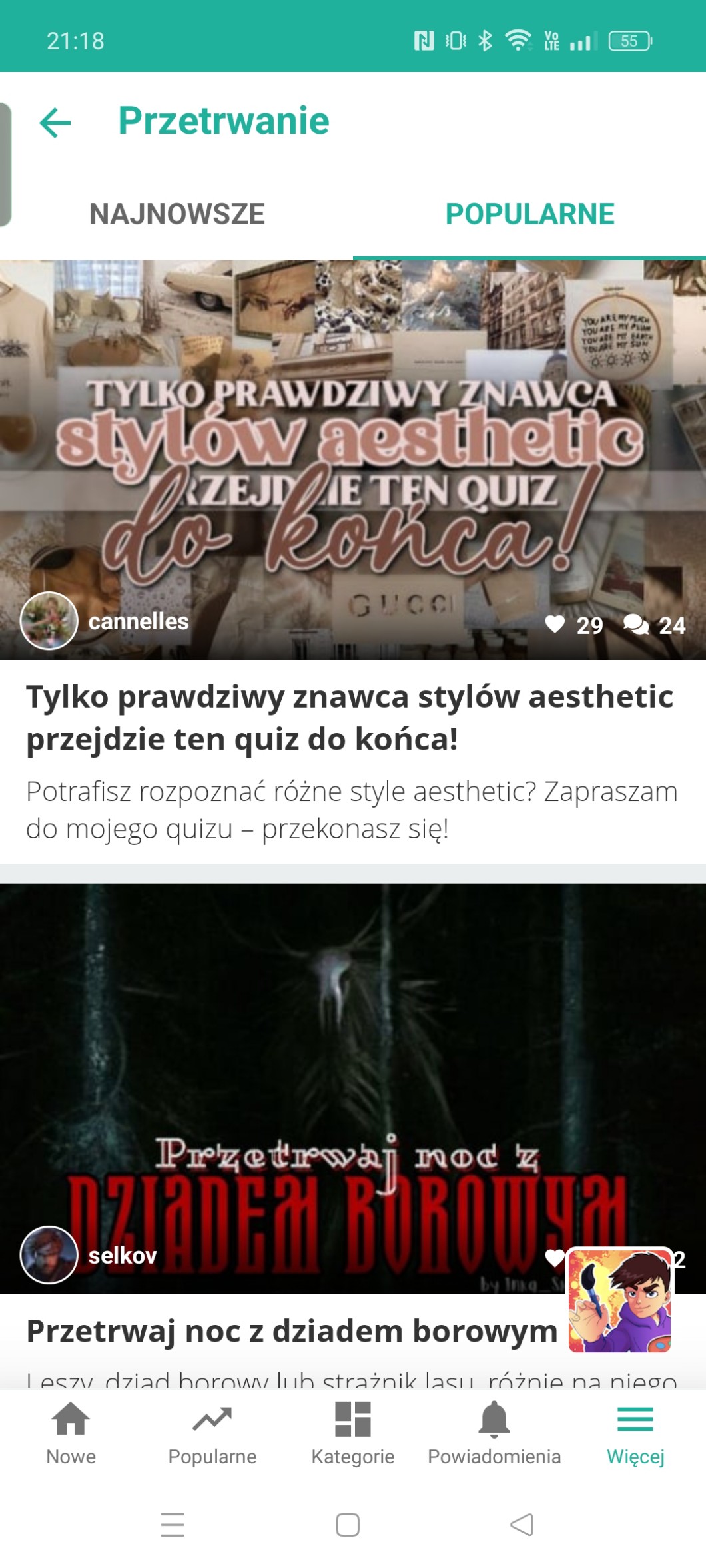Go back using the arrow icon
This screenshot has height=1568, width=706.
pos(55,123)
